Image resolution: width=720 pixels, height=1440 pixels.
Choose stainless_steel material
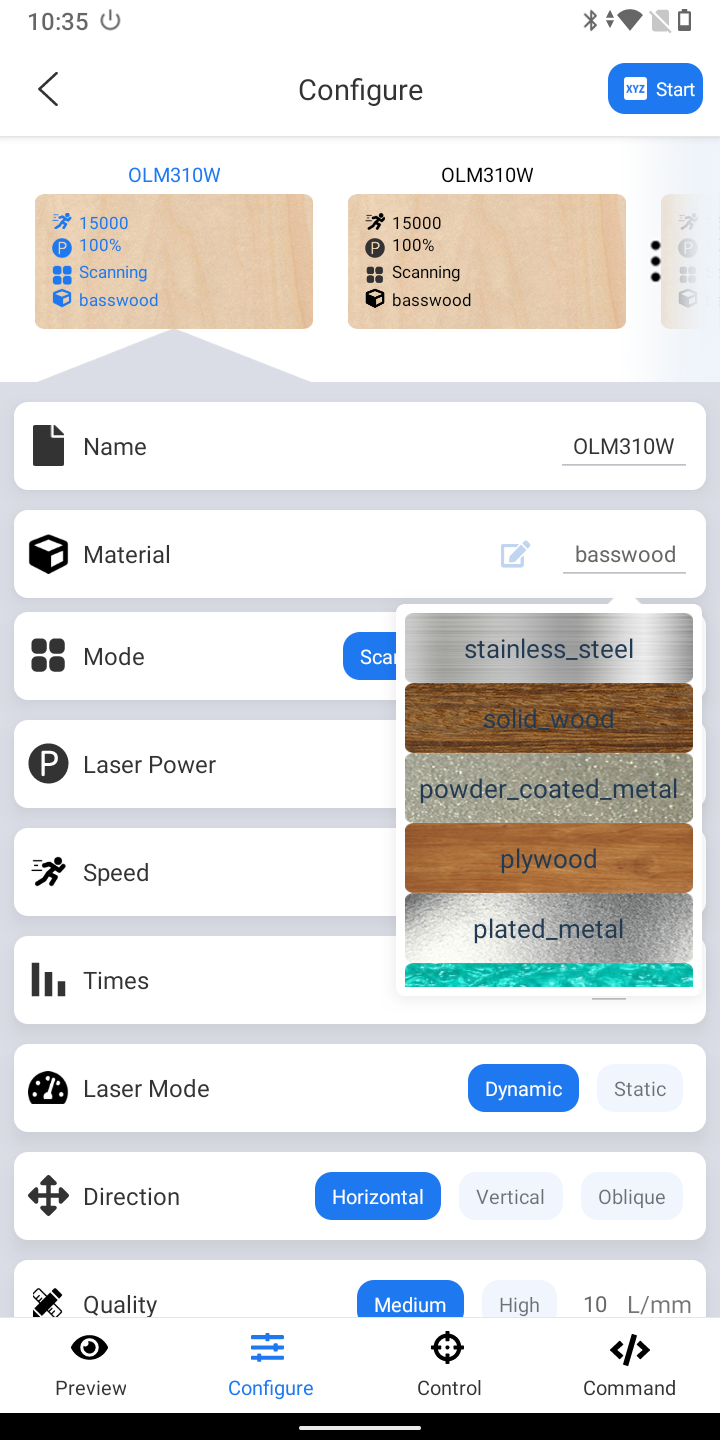click(548, 649)
